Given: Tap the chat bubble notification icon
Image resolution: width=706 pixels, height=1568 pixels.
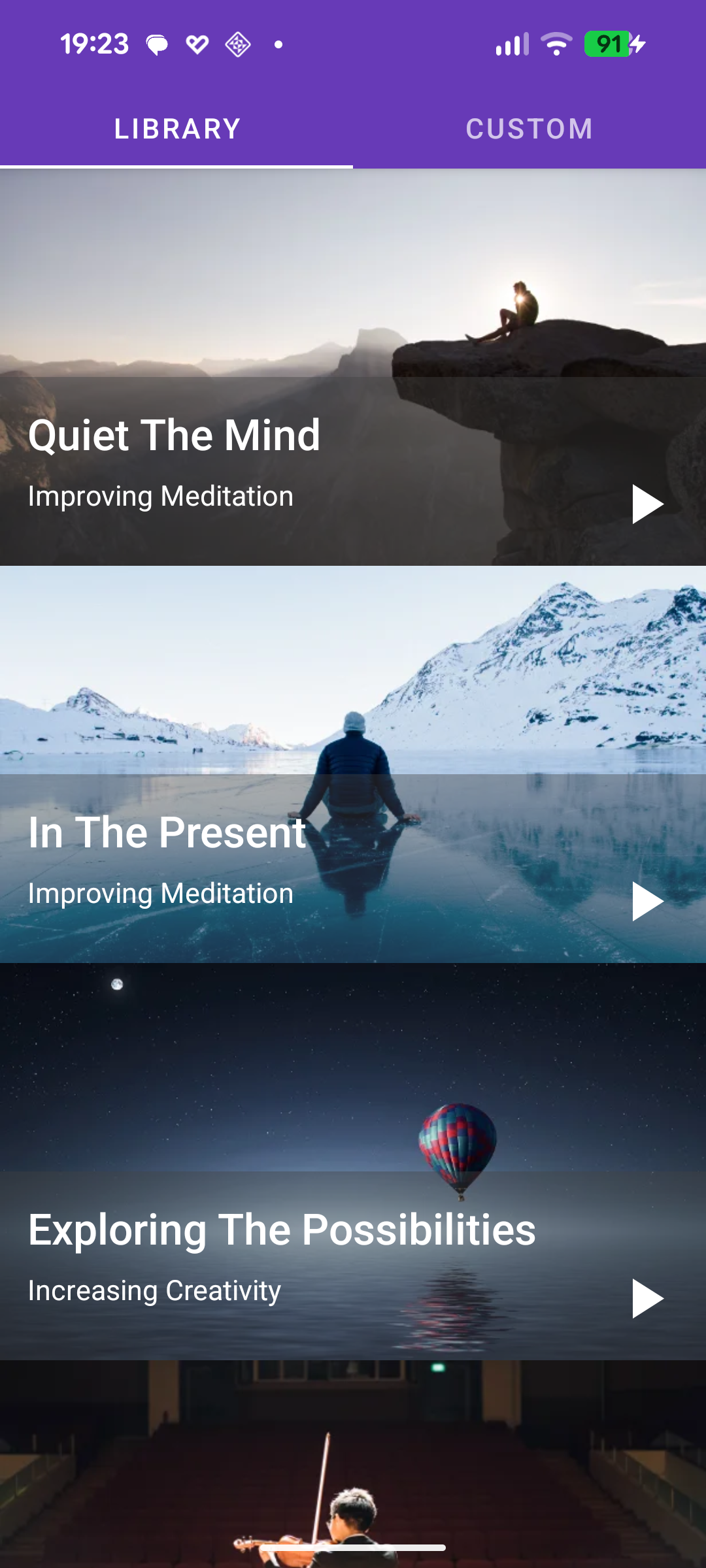Looking at the screenshot, I should pyautogui.click(x=158, y=44).
